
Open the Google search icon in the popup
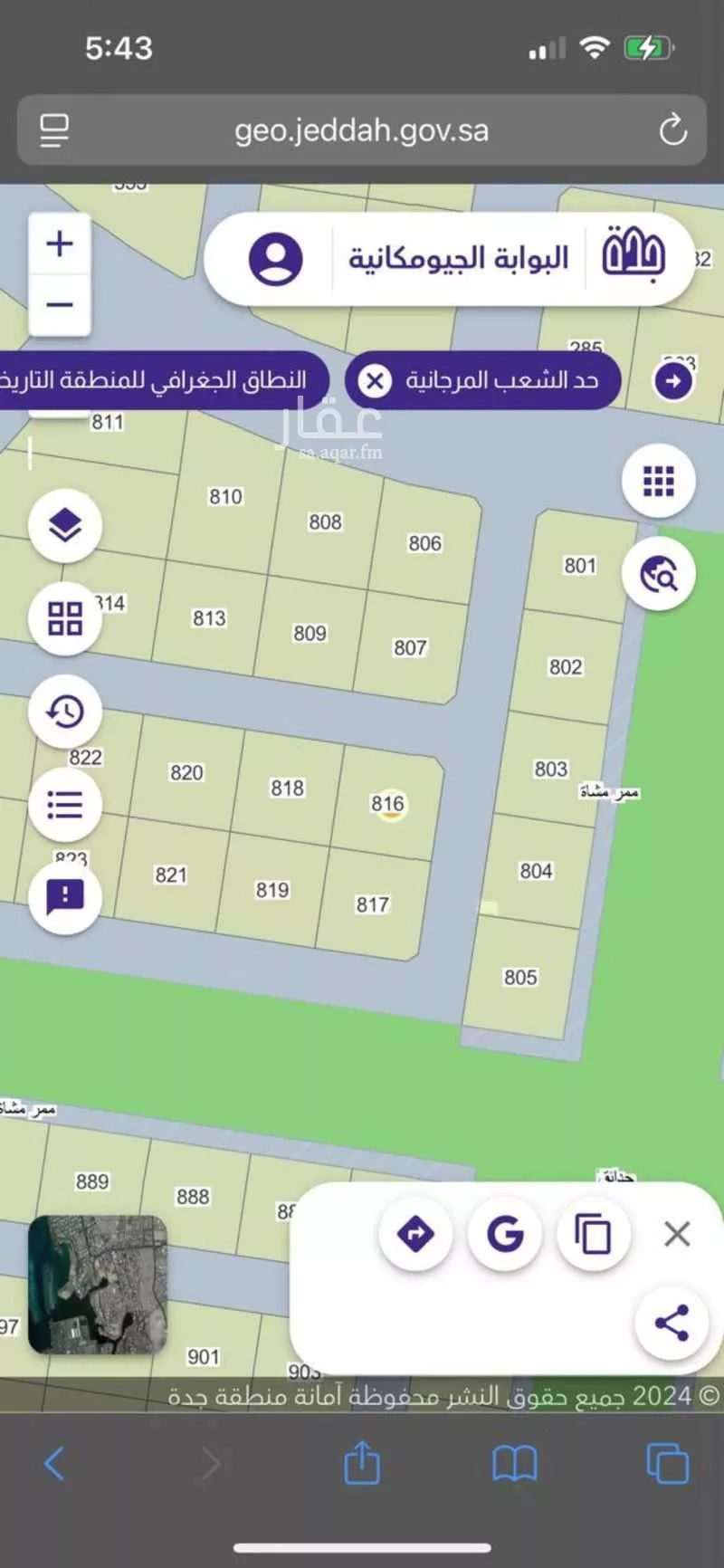pos(506,1233)
